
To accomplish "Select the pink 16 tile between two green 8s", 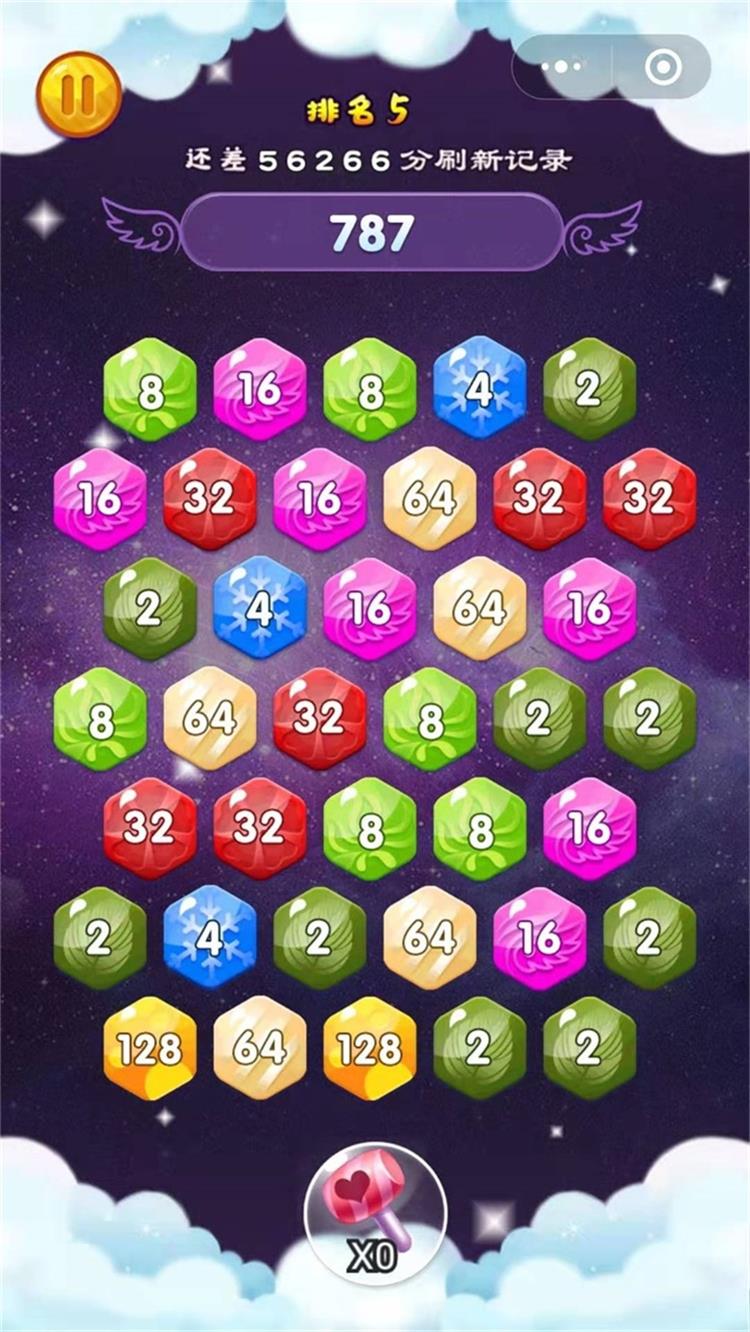I will (x=260, y=388).
